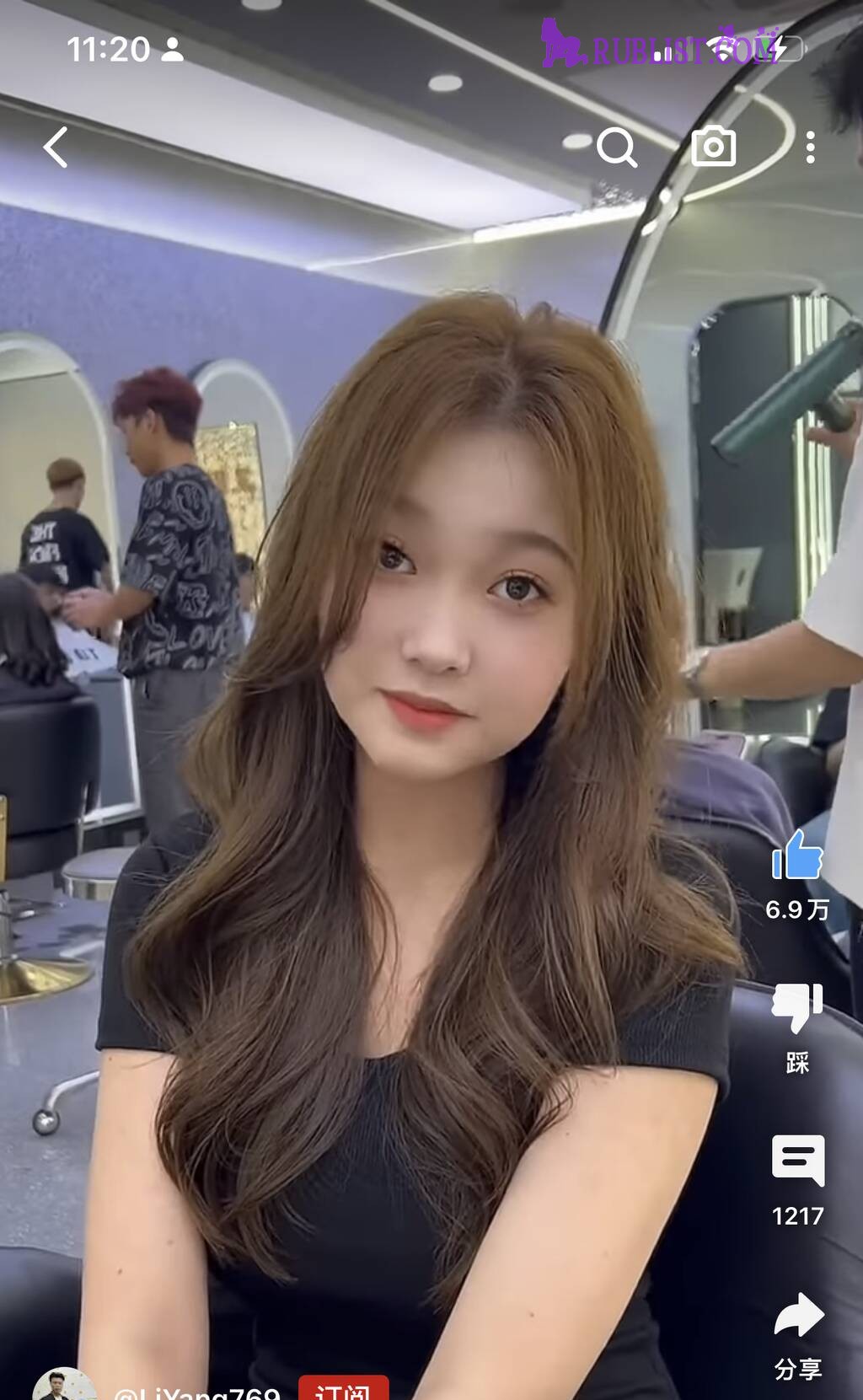Subscribe with the red 订阅 button
This screenshot has width=863, height=1400.
343,1389
